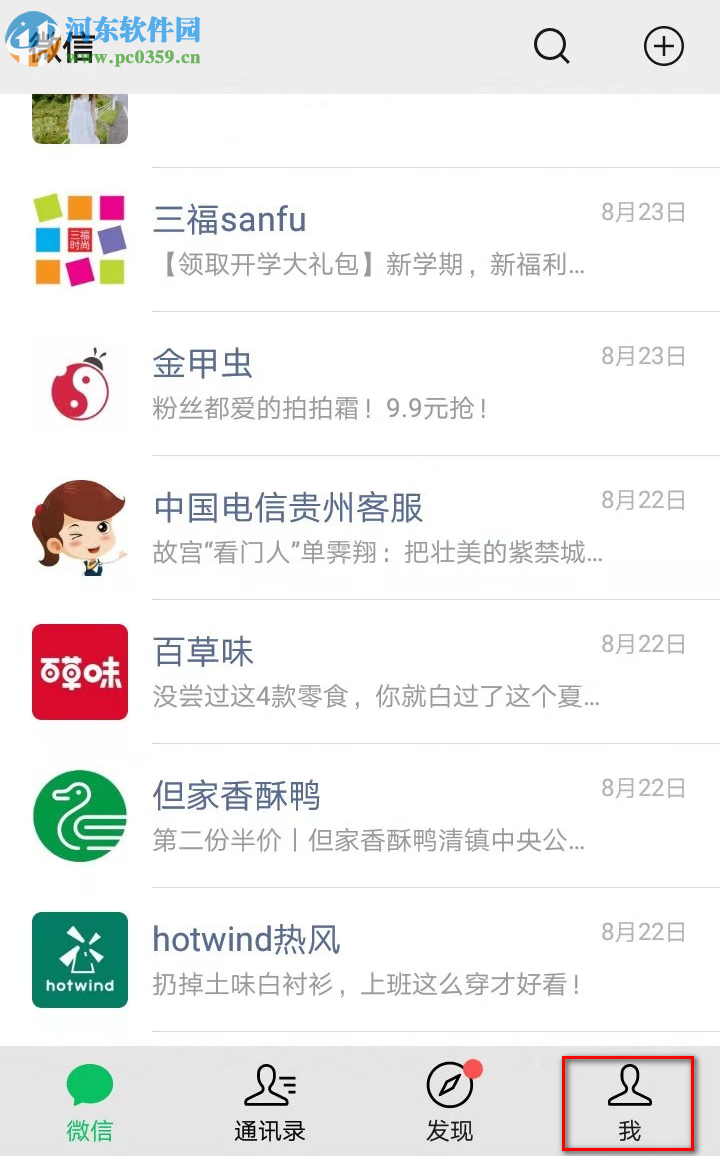The image size is (720, 1156).
Task: Open the WeChat search icon
Action: click(x=552, y=46)
